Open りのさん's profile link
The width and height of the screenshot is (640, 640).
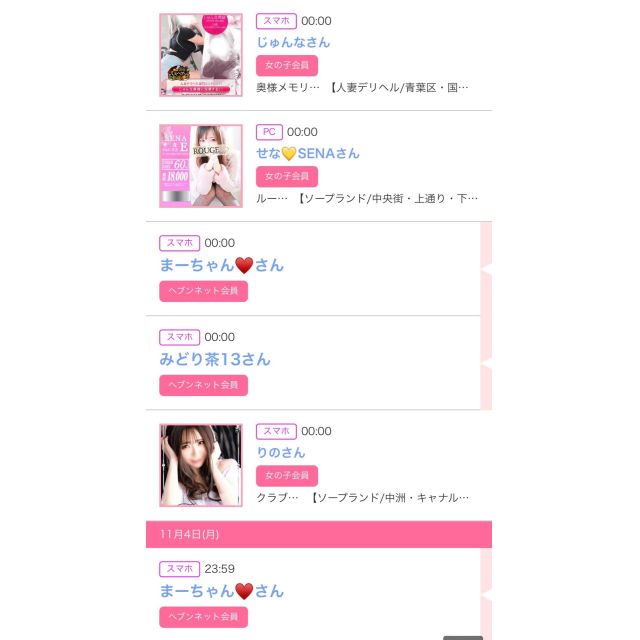281,452
